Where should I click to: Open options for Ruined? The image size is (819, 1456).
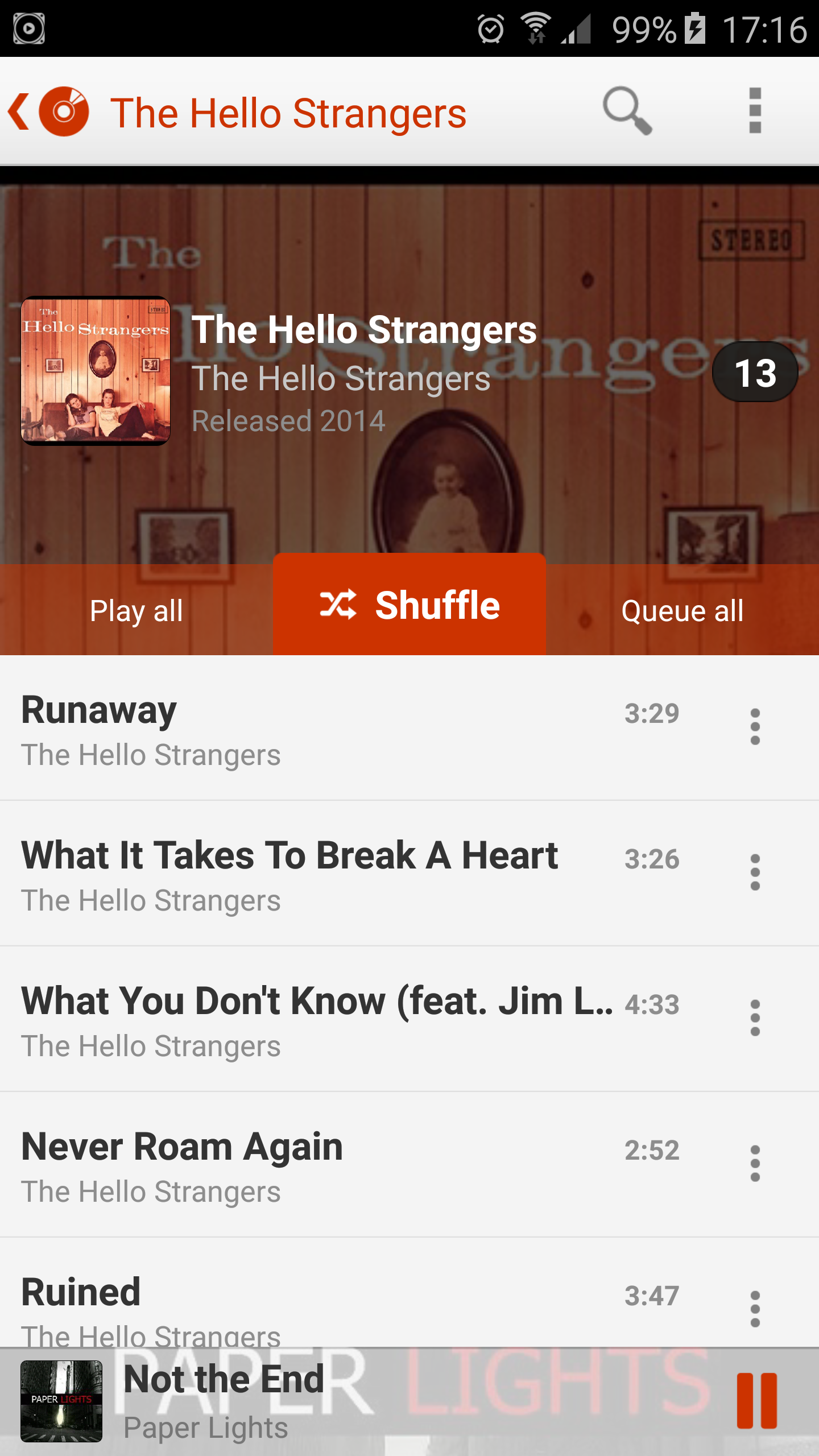tap(755, 1309)
